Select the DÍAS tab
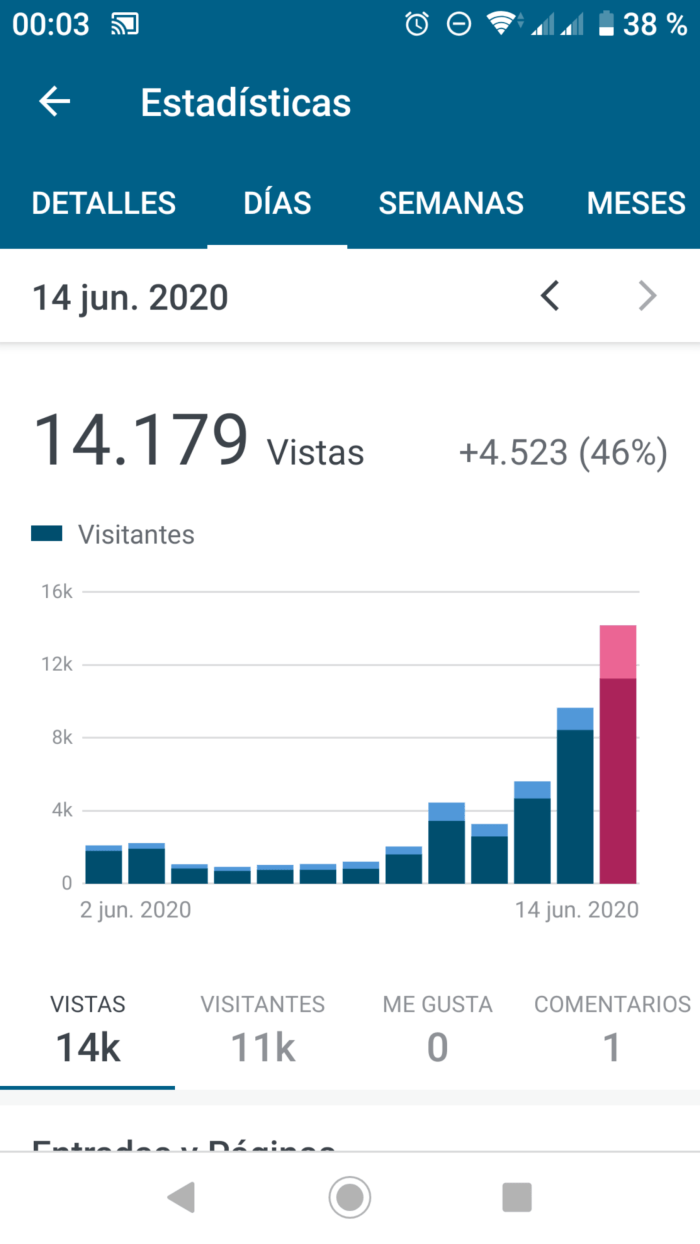This screenshot has width=700, height=1244. 277,203
